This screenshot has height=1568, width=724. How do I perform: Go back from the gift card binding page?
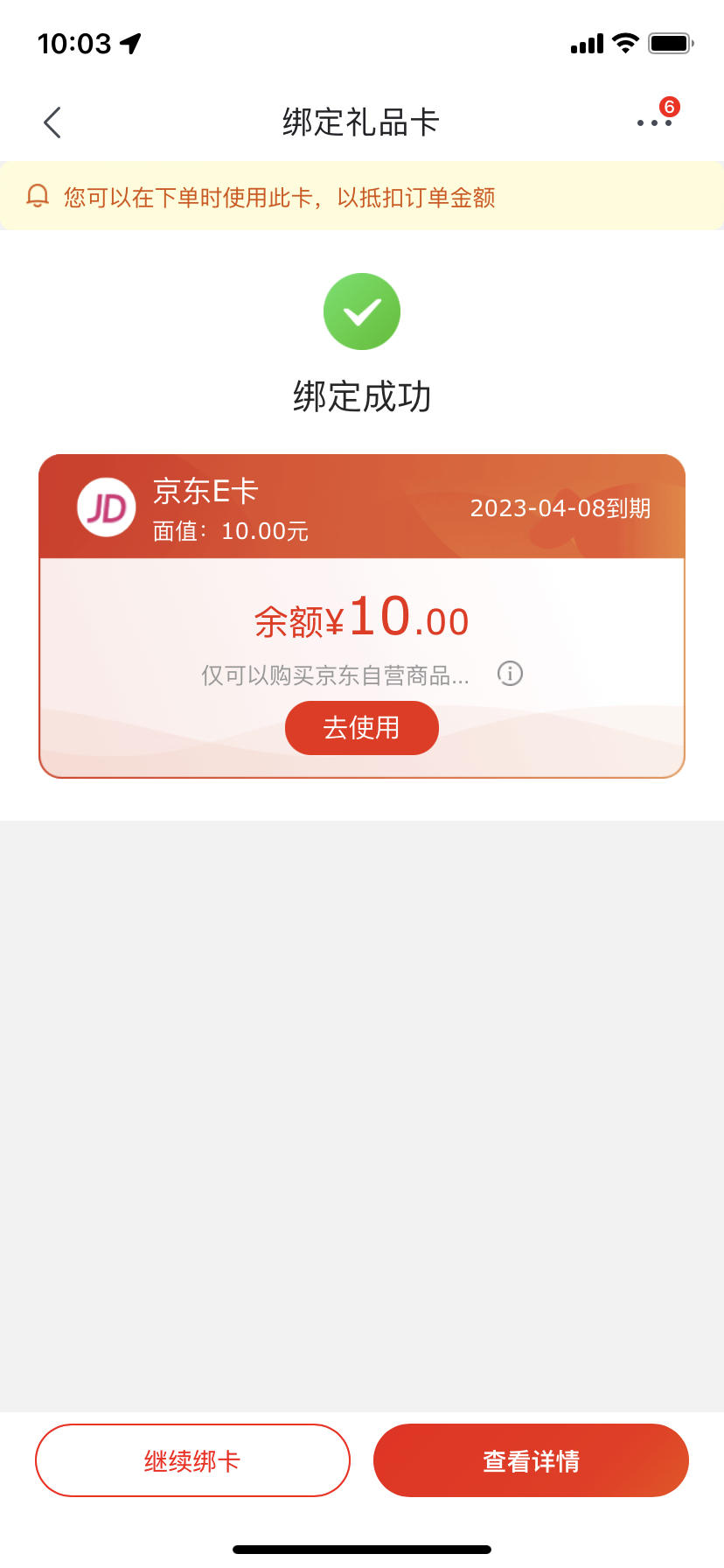pyautogui.click(x=52, y=122)
